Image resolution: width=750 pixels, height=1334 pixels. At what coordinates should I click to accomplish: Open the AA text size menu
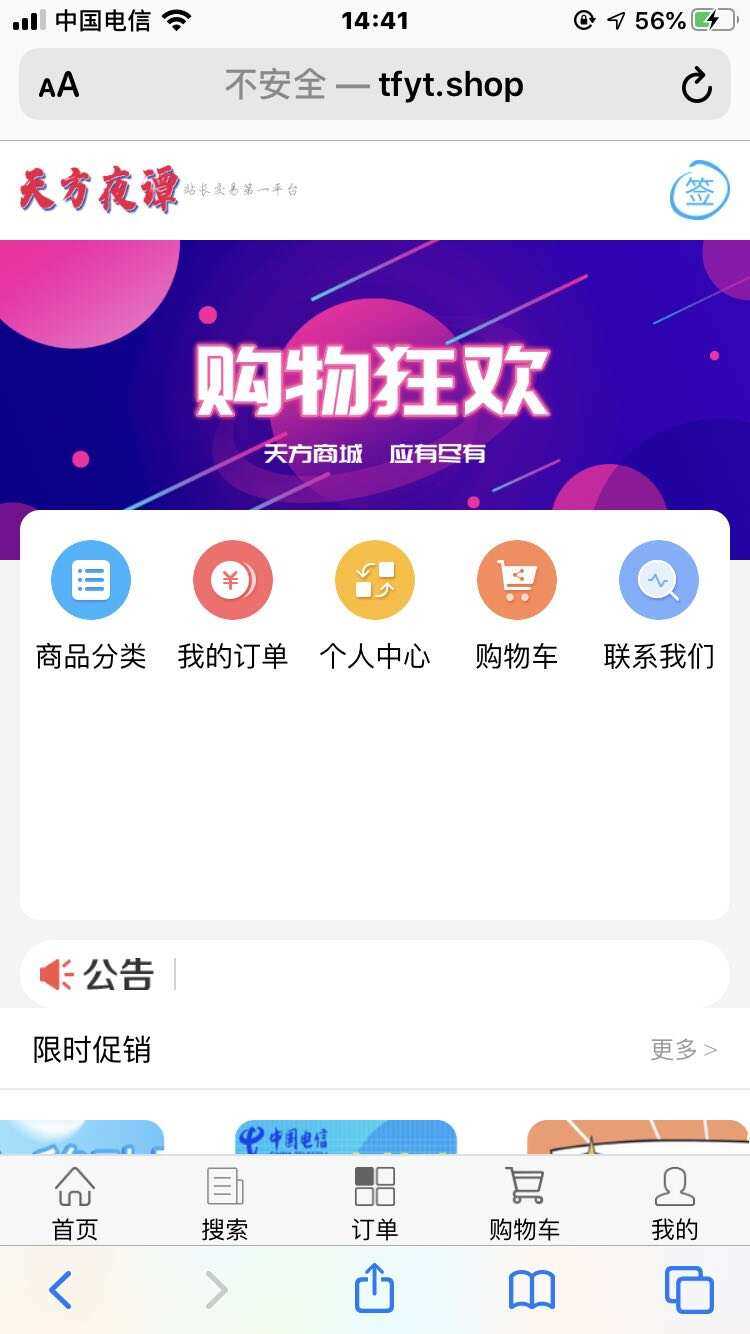tap(58, 85)
